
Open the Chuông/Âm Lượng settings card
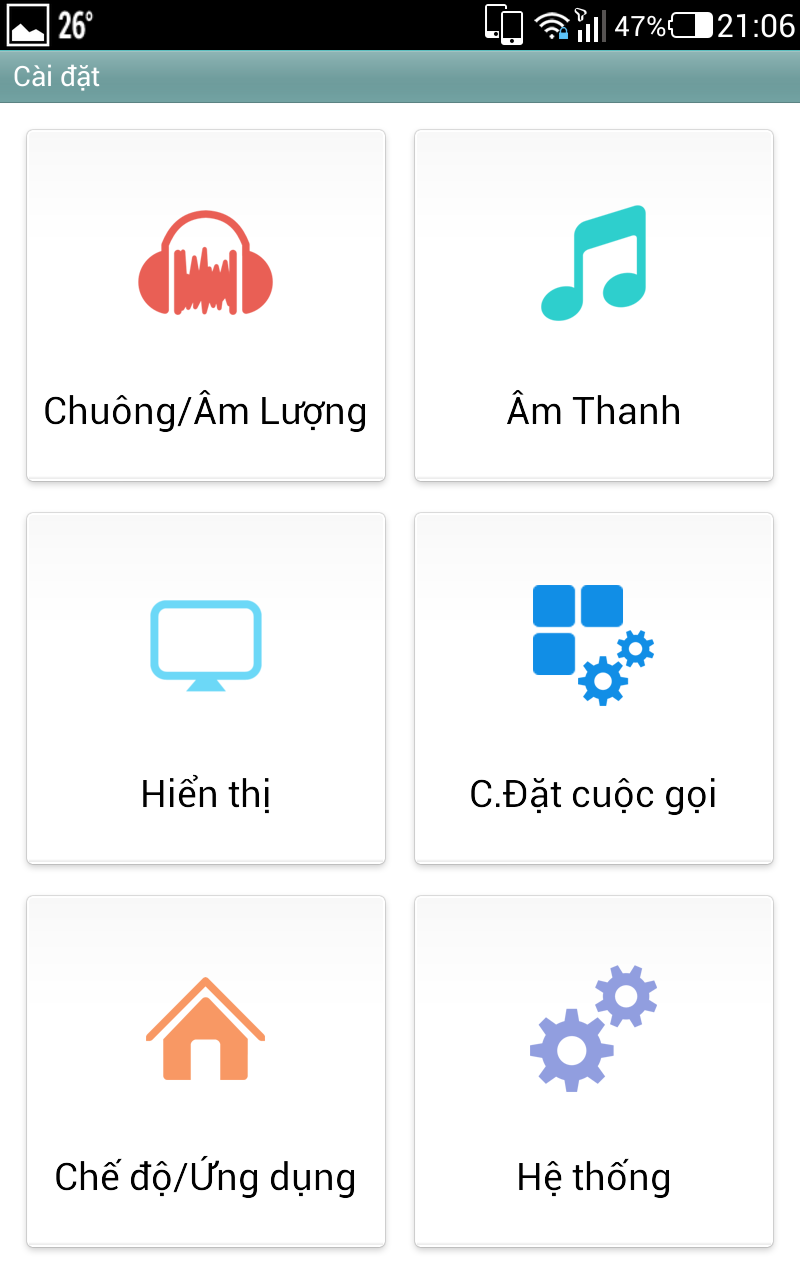pyautogui.click(x=206, y=305)
